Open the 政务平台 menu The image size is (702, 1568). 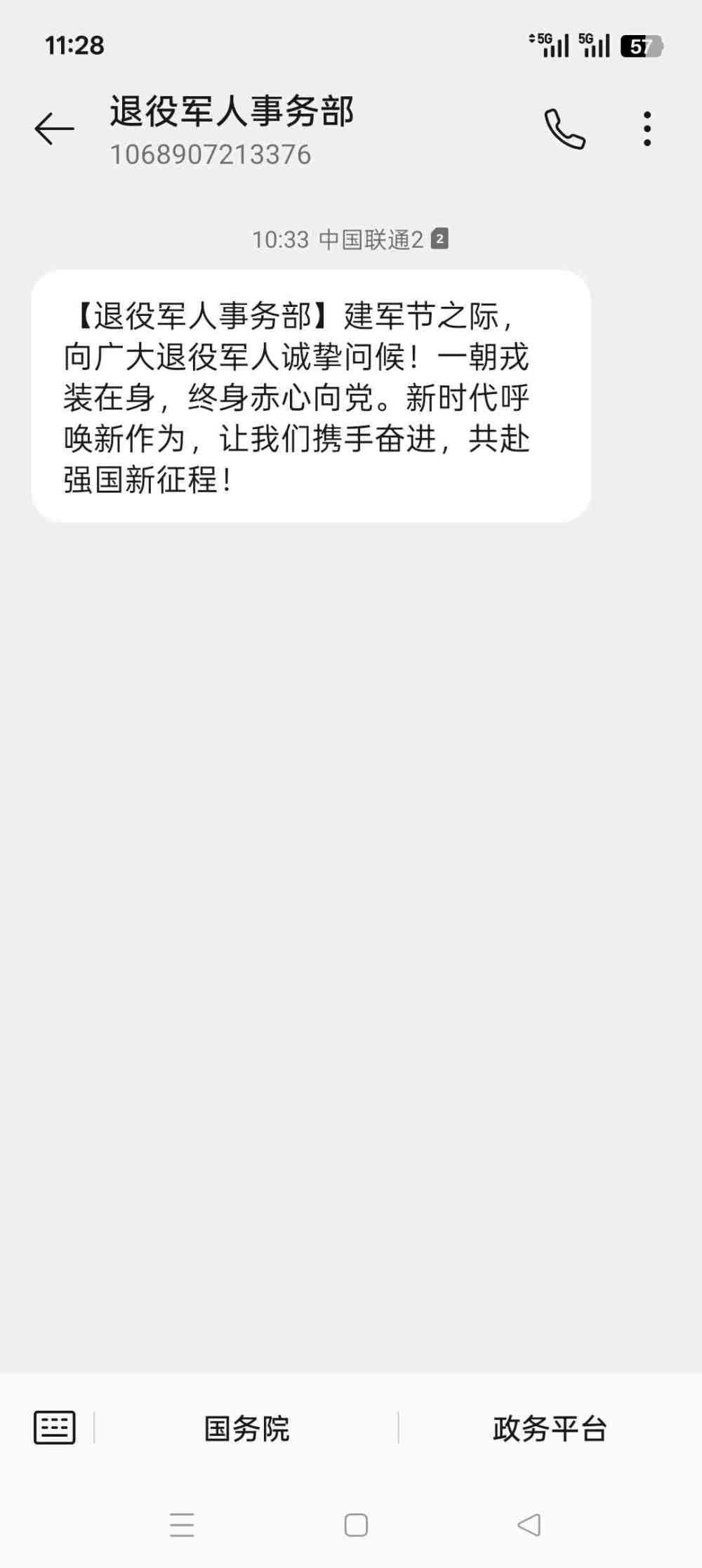tap(550, 1428)
